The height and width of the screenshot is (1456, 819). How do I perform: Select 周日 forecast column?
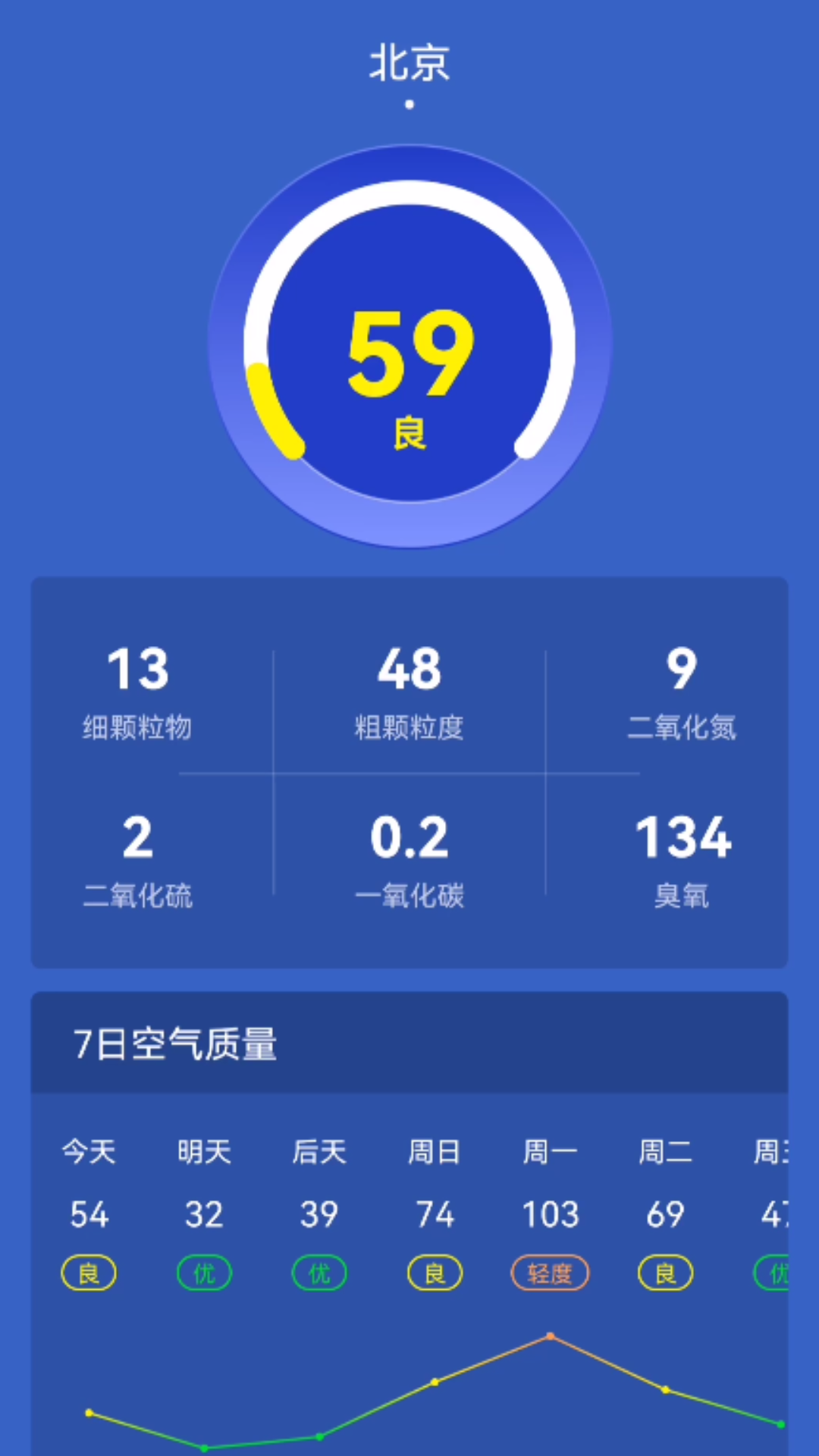click(435, 1213)
